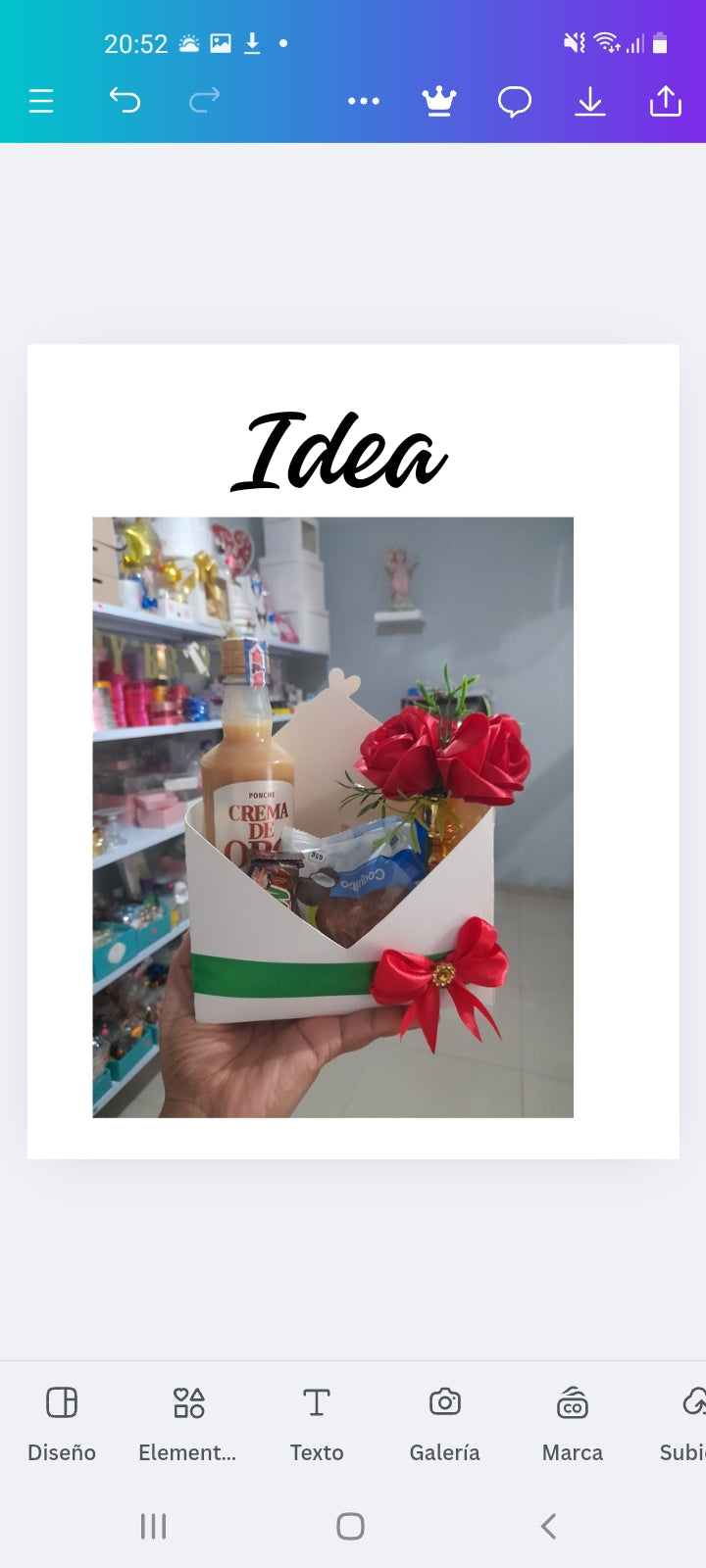Screen dimensions: 706x1568
Task: Open the three-dot more options
Action: [x=363, y=101]
